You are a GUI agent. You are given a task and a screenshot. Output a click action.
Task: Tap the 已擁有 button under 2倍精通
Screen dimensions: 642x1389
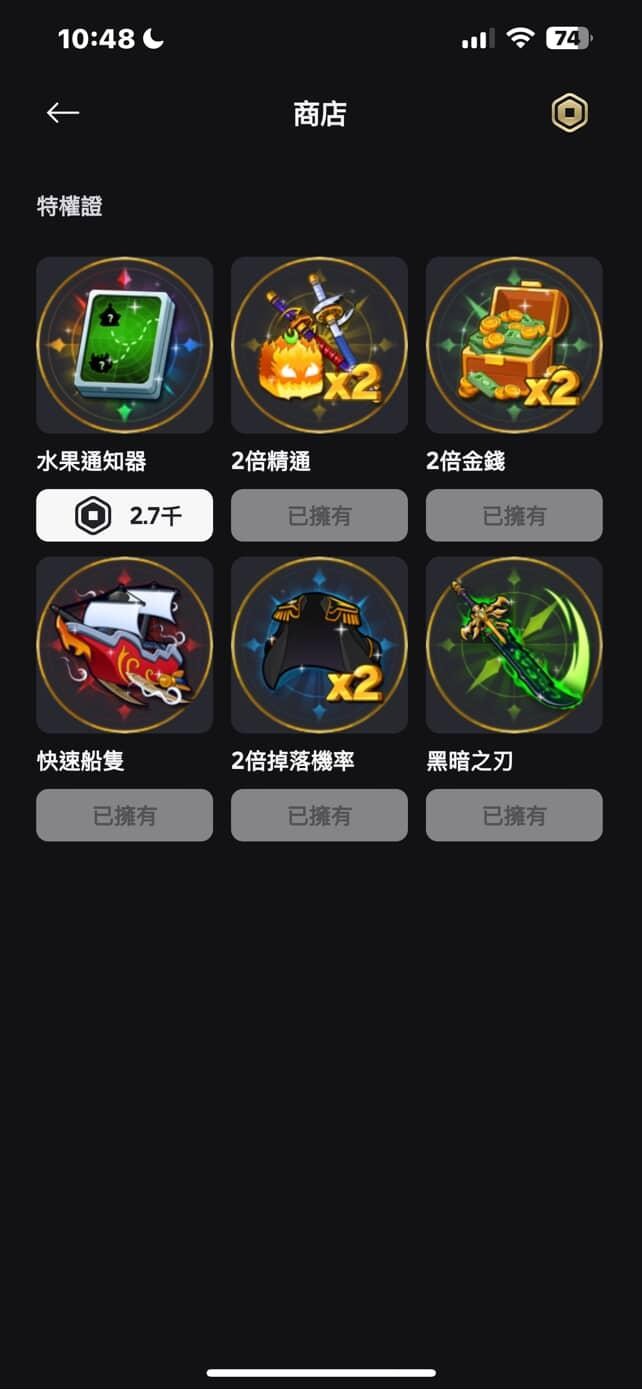coord(319,515)
